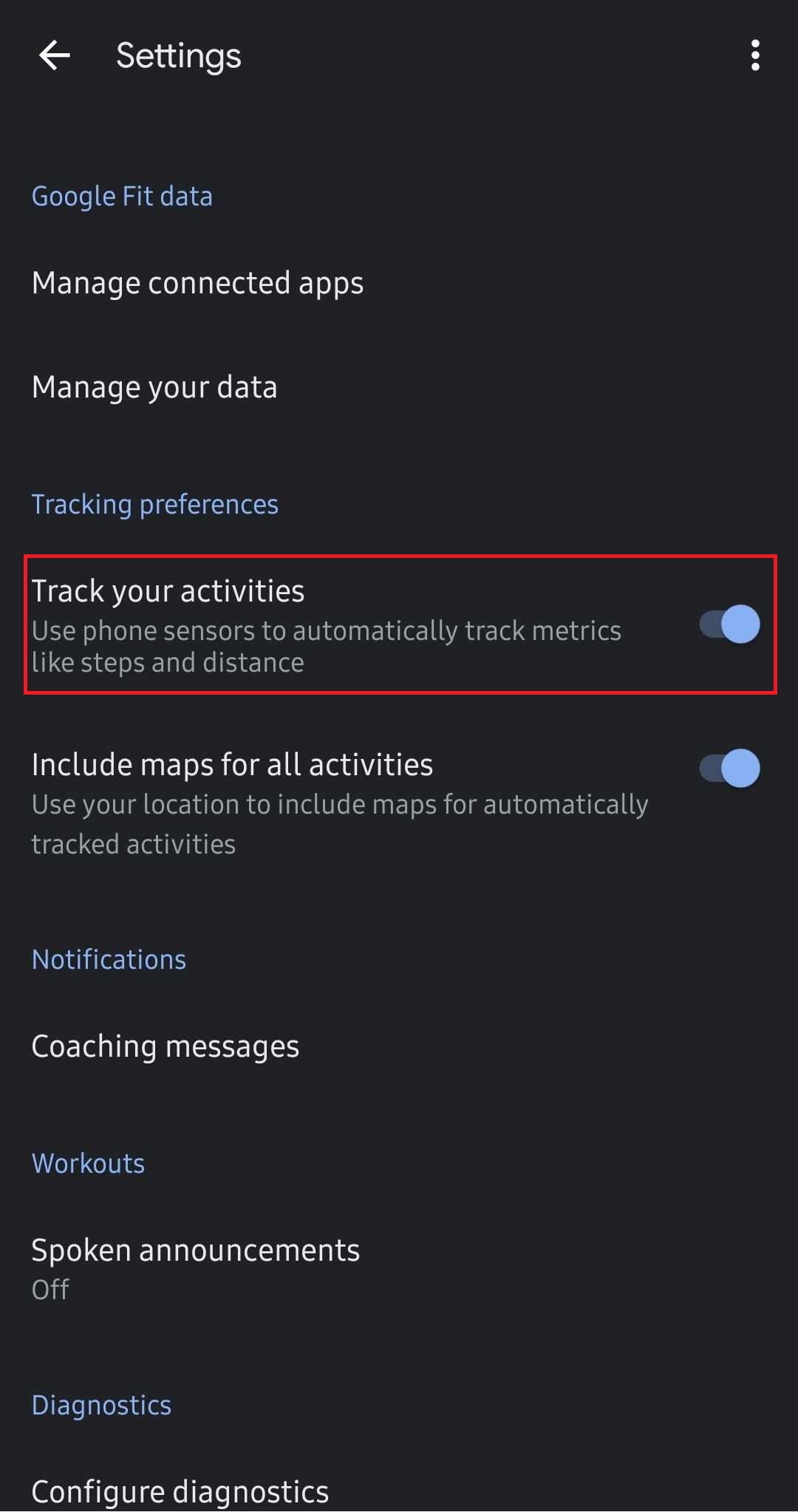798x1512 pixels.
Task: Open Coaching messages settings
Action: 399,1046
